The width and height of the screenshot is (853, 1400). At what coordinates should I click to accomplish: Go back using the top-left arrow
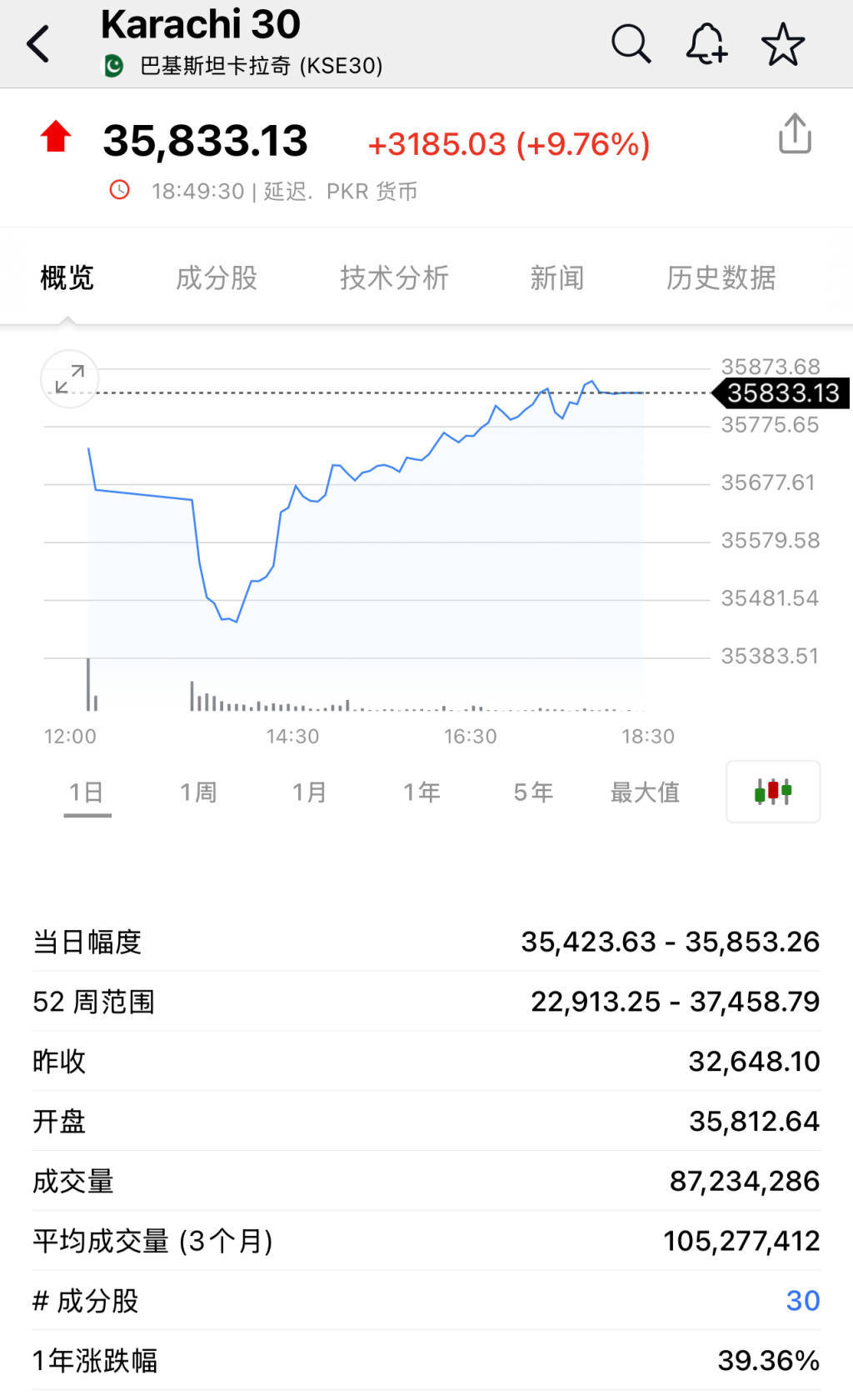[38, 44]
